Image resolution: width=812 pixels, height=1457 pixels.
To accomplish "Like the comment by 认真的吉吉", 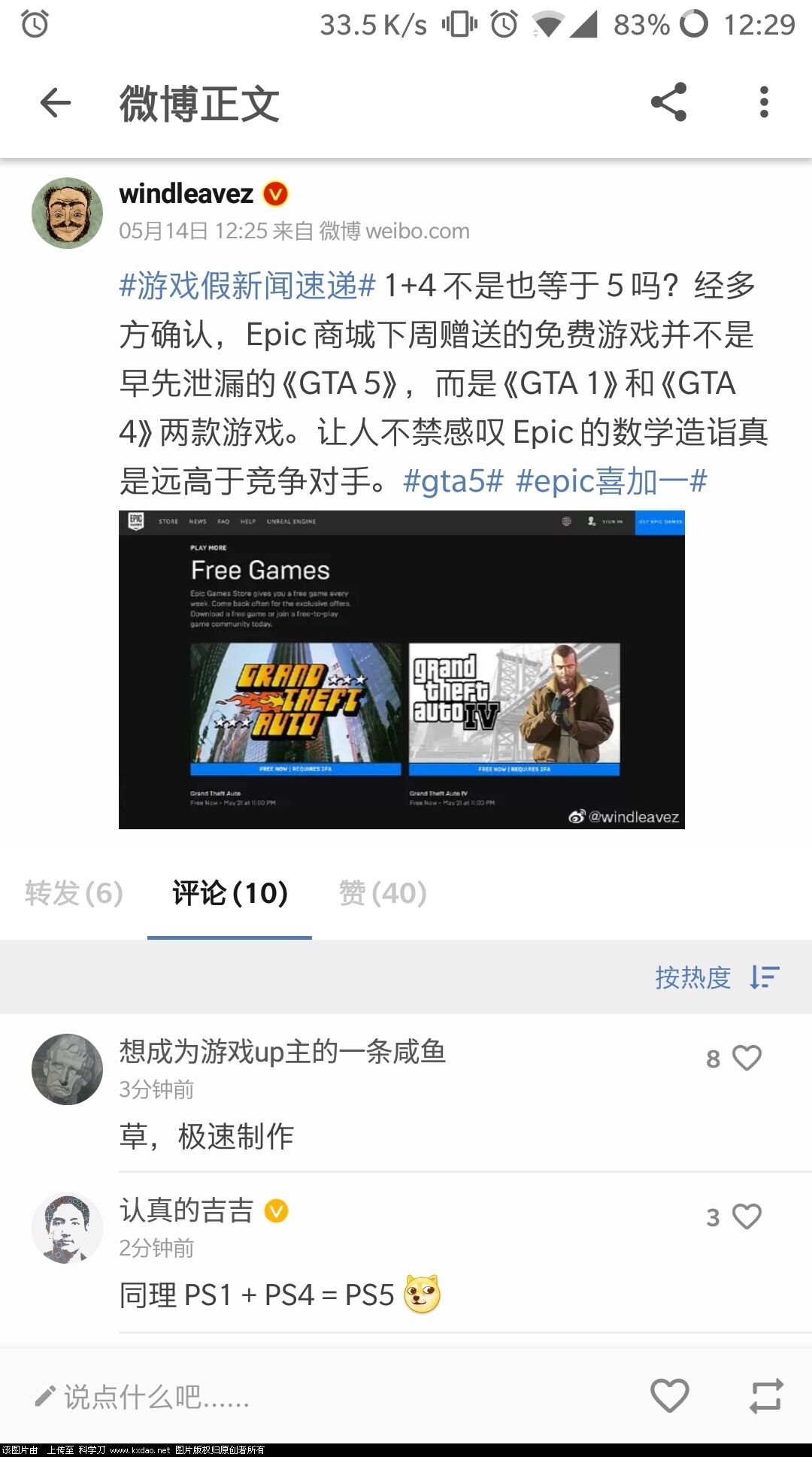I will (746, 1216).
